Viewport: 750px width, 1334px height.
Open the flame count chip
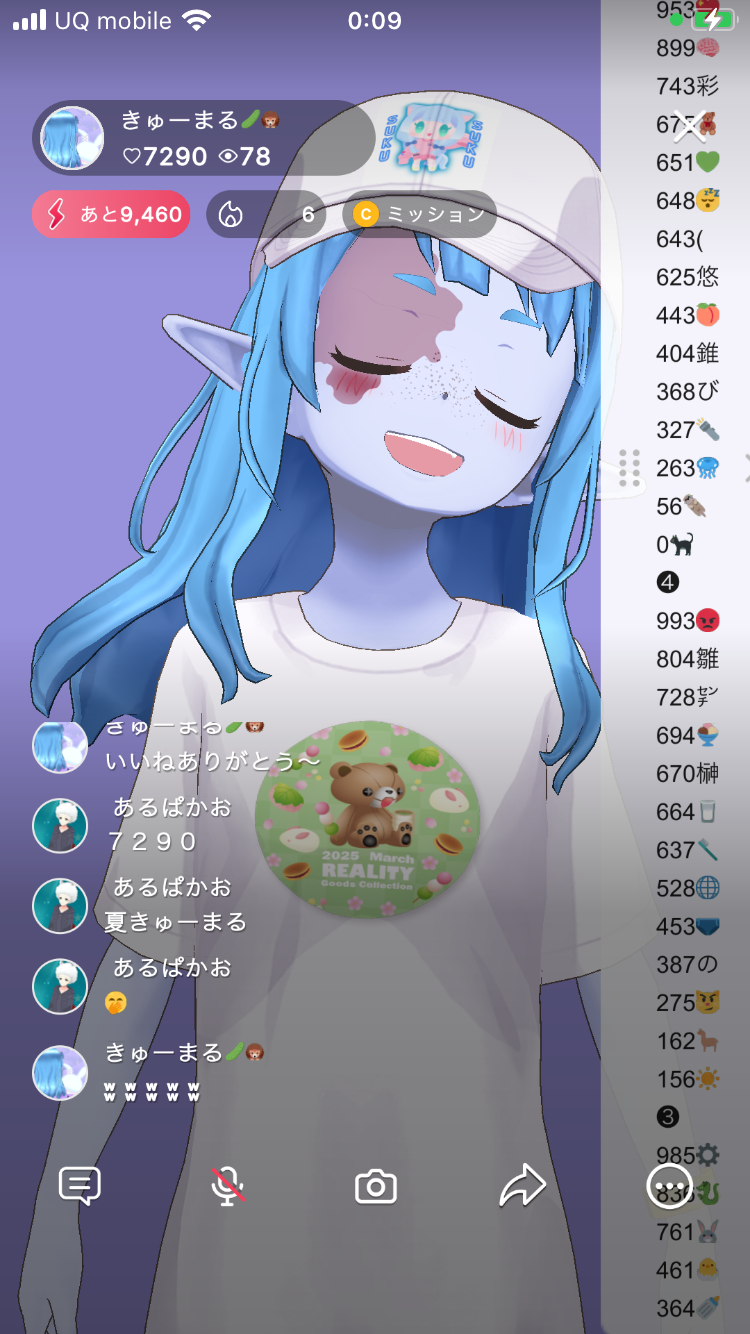pyautogui.click(x=266, y=214)
